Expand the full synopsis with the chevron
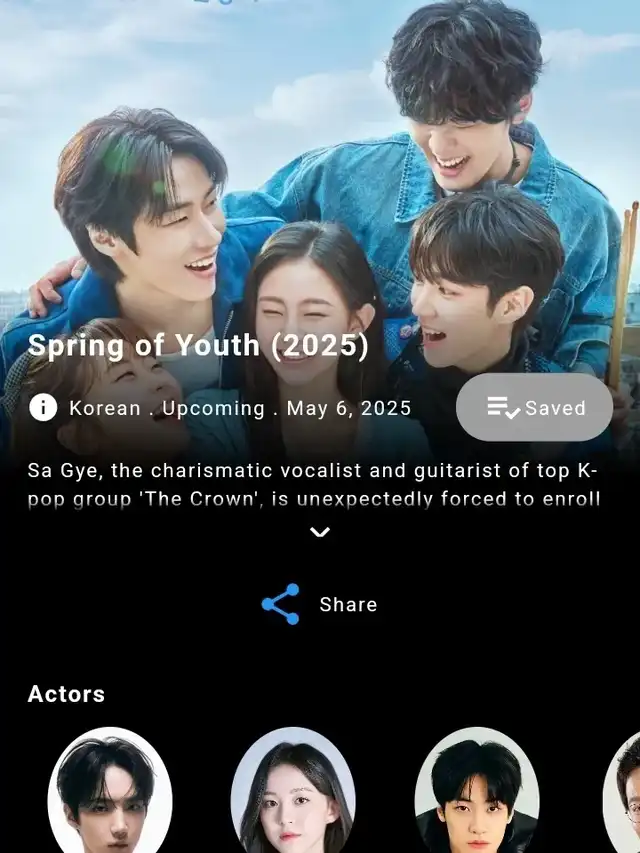 pyautogui.click(x=320, y=532)
